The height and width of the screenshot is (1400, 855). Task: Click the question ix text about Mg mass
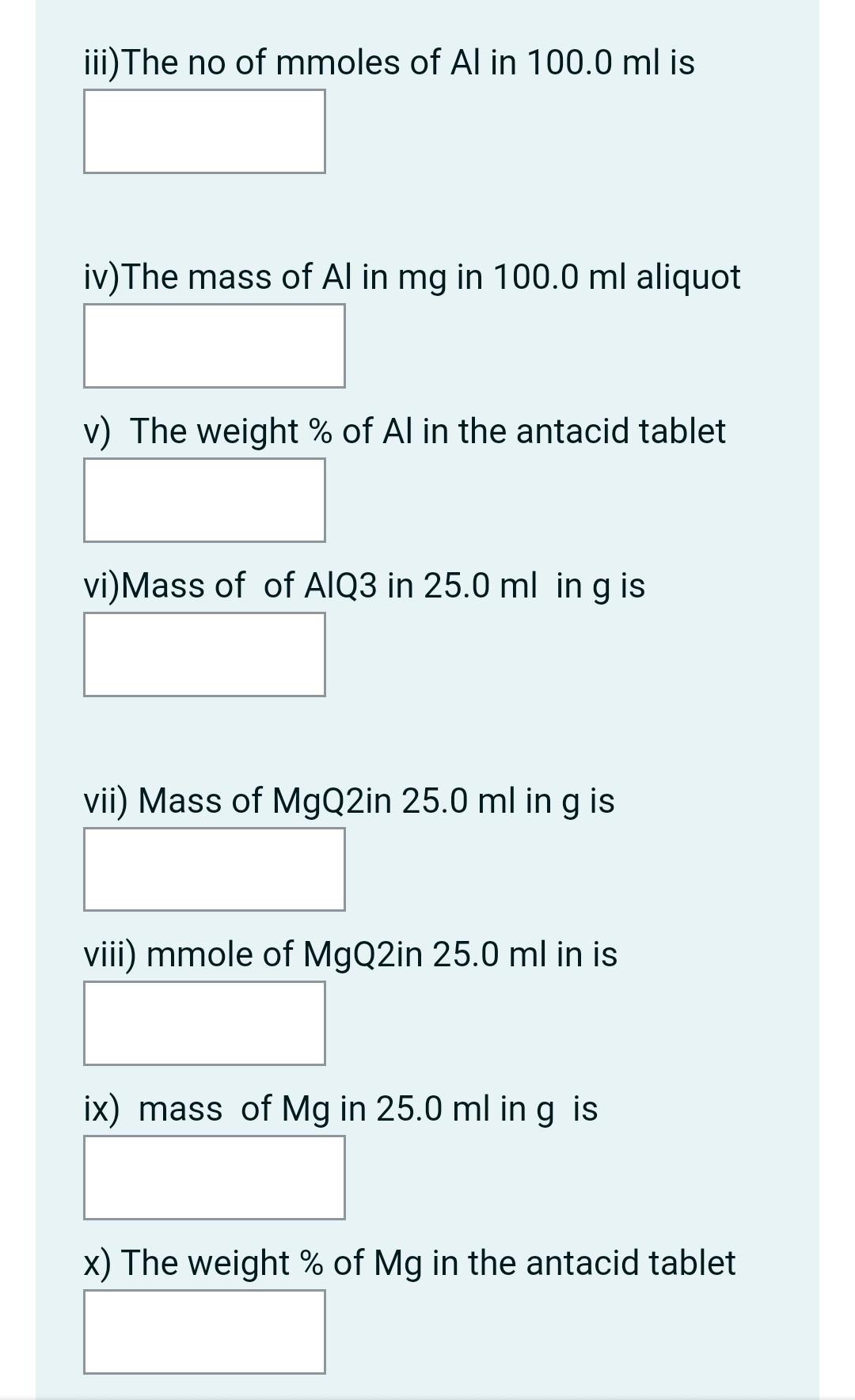(x=341, y=1109)
